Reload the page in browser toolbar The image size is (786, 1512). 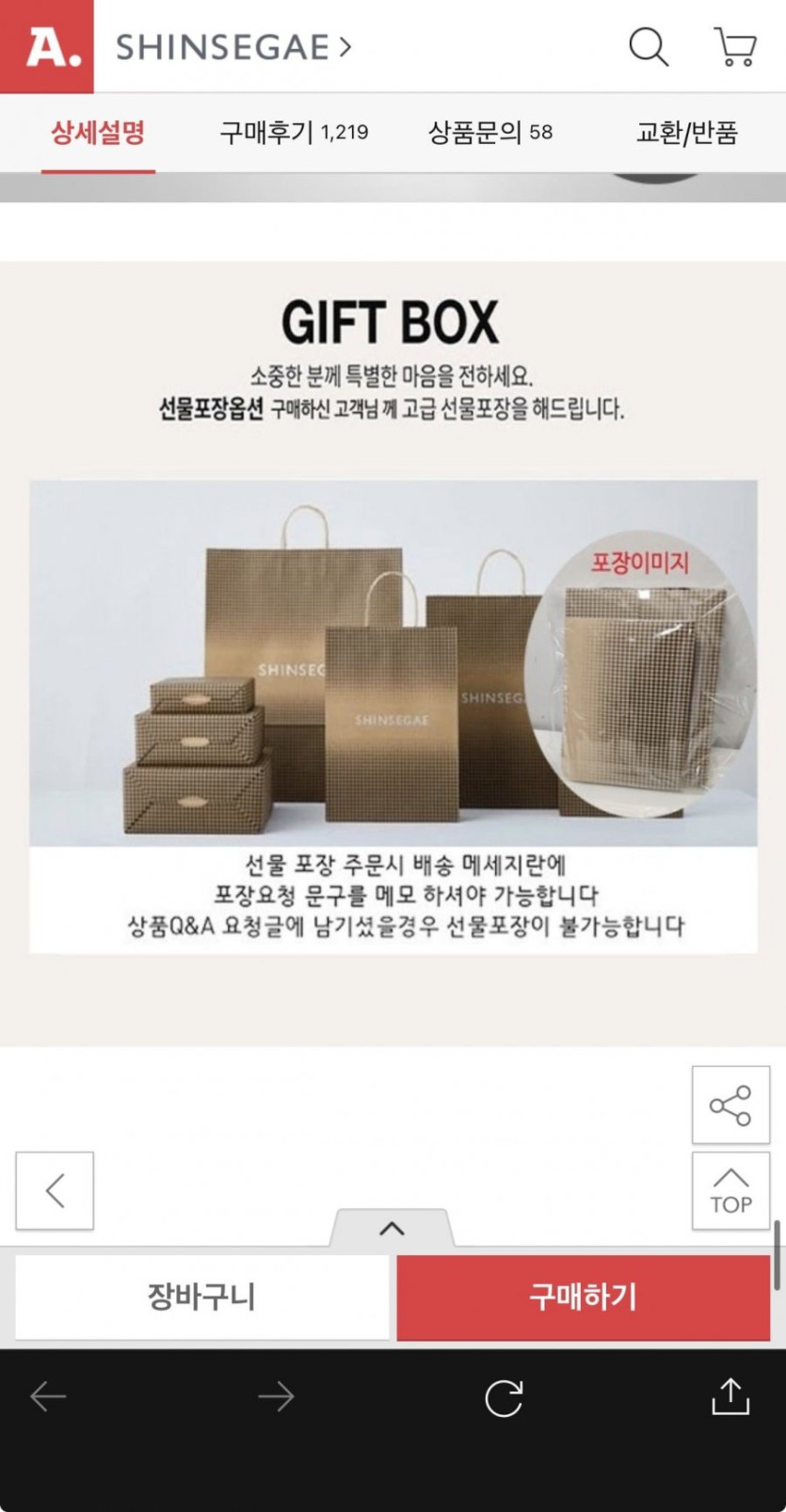tap(504, 1398)
